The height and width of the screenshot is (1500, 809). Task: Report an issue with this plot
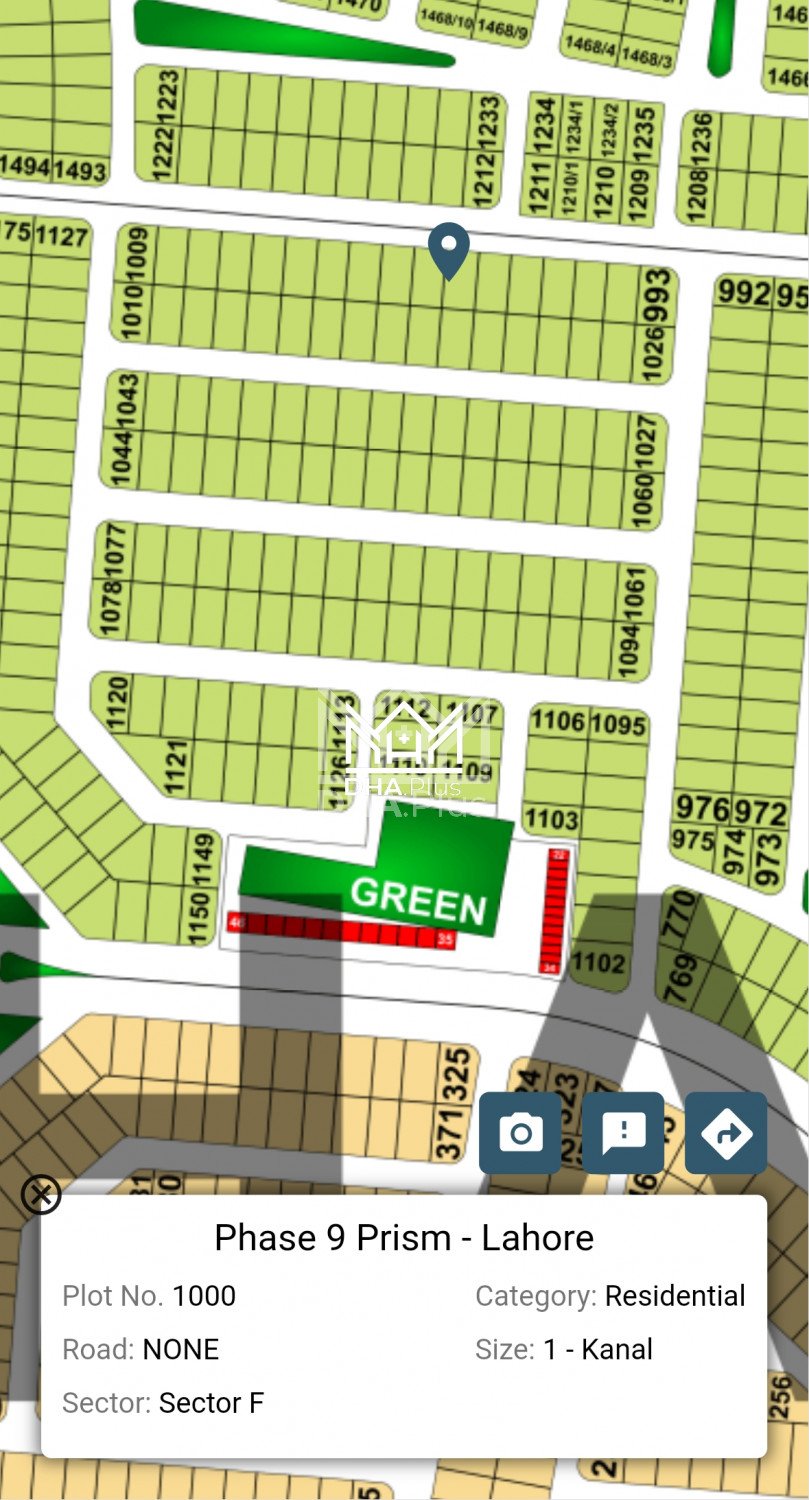tap(623, 1133)
